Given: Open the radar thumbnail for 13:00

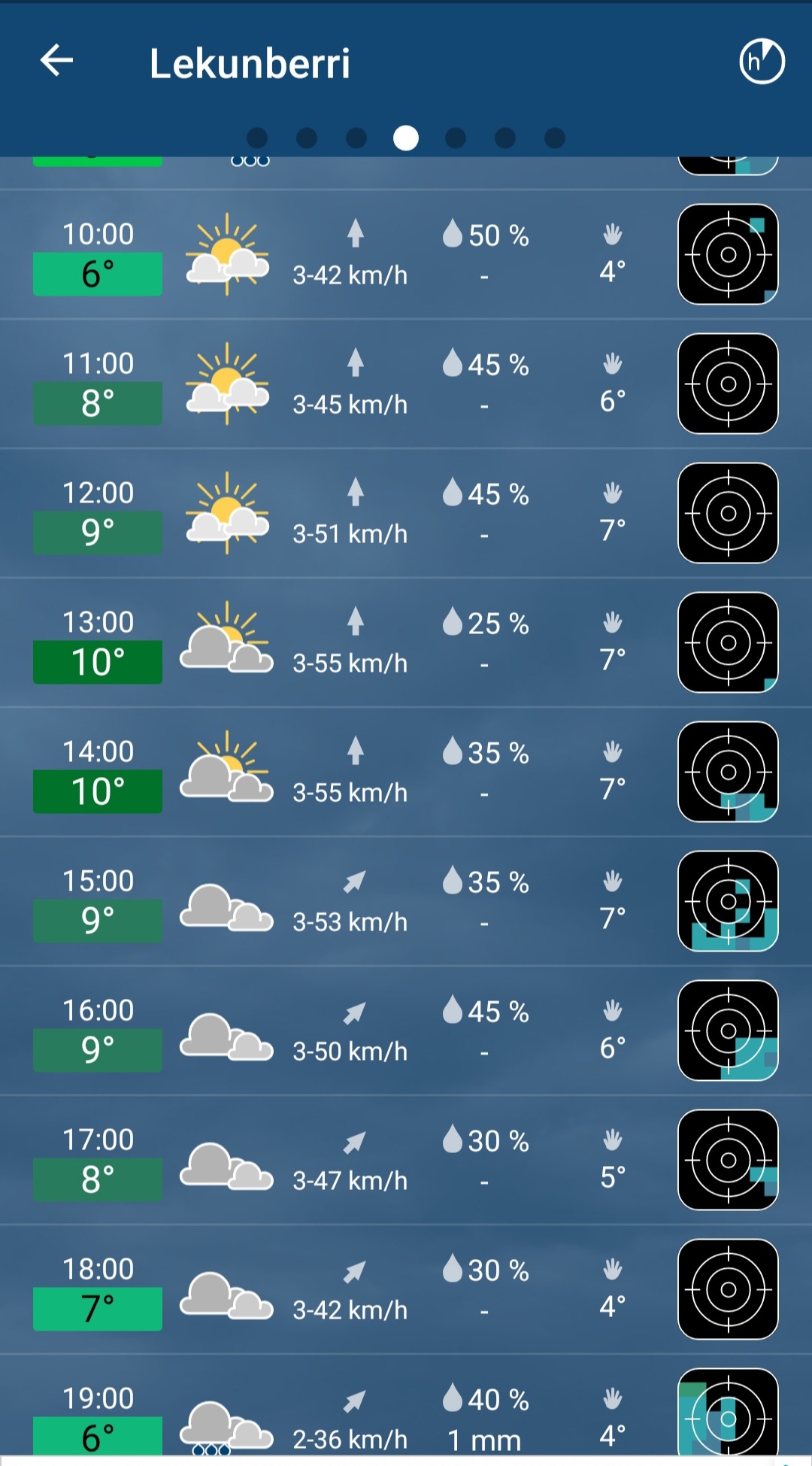Looking at the screenshot, I should (x=728, y=642).
